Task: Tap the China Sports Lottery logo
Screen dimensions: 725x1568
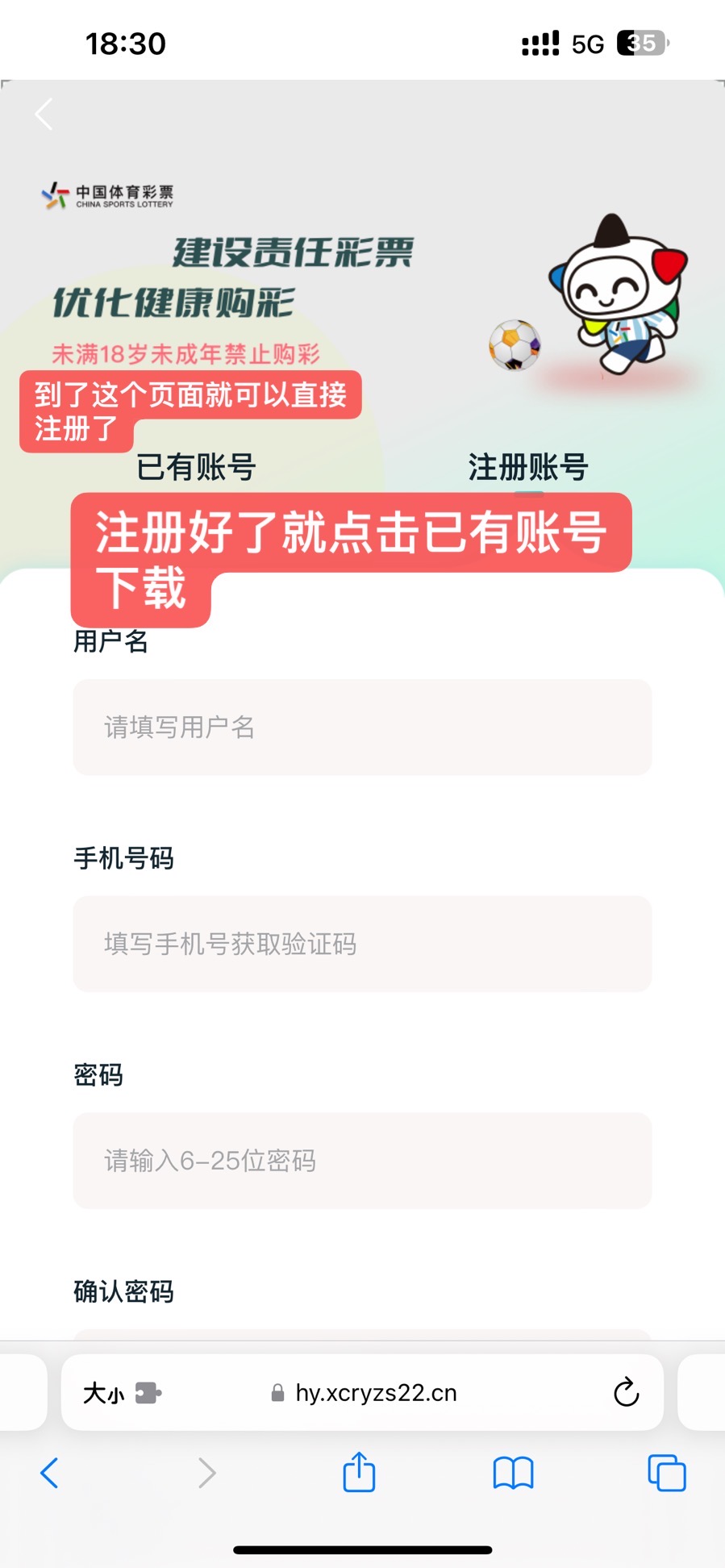Action: pyautogui.click(x=107, y=194)
